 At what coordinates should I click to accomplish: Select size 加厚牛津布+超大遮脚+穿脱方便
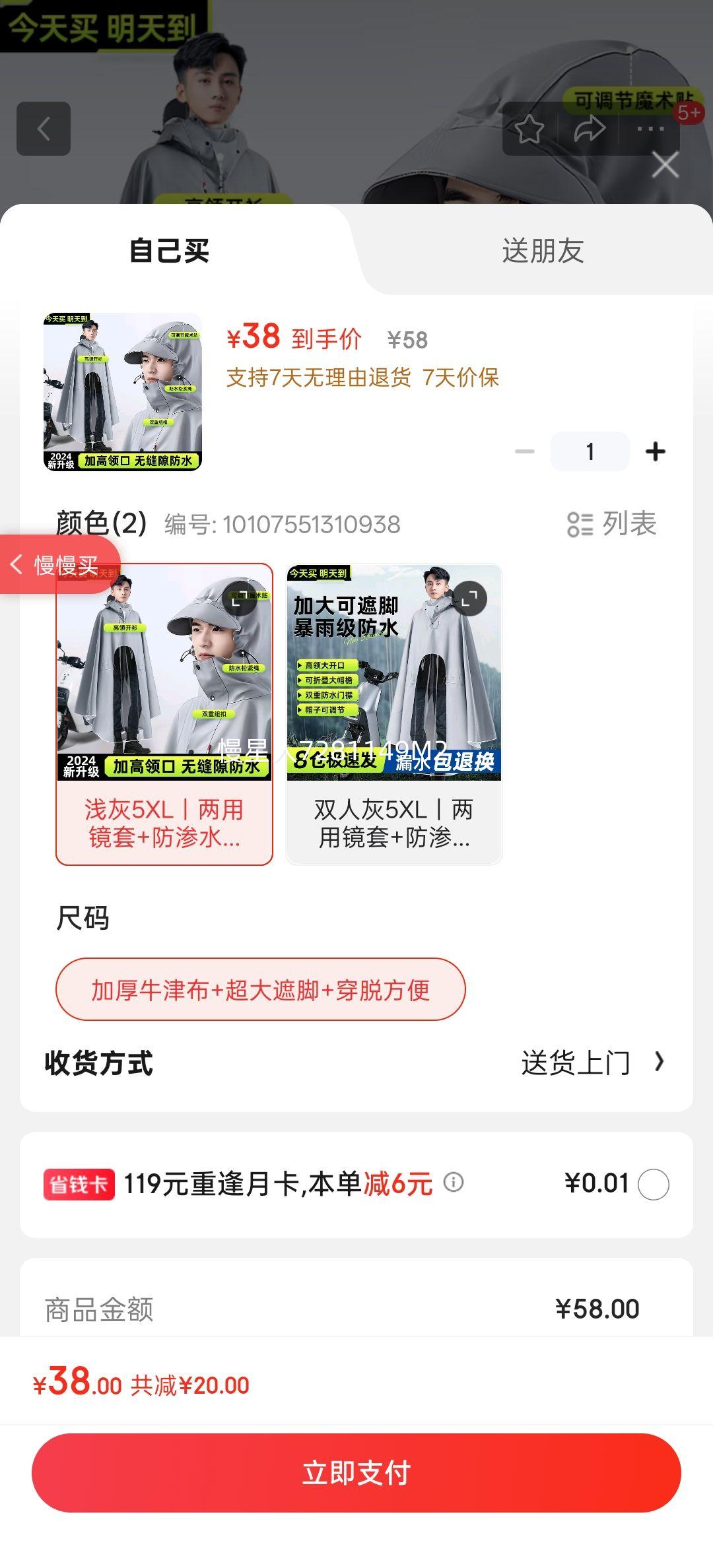pyautogui.click(x=260, y=990)
